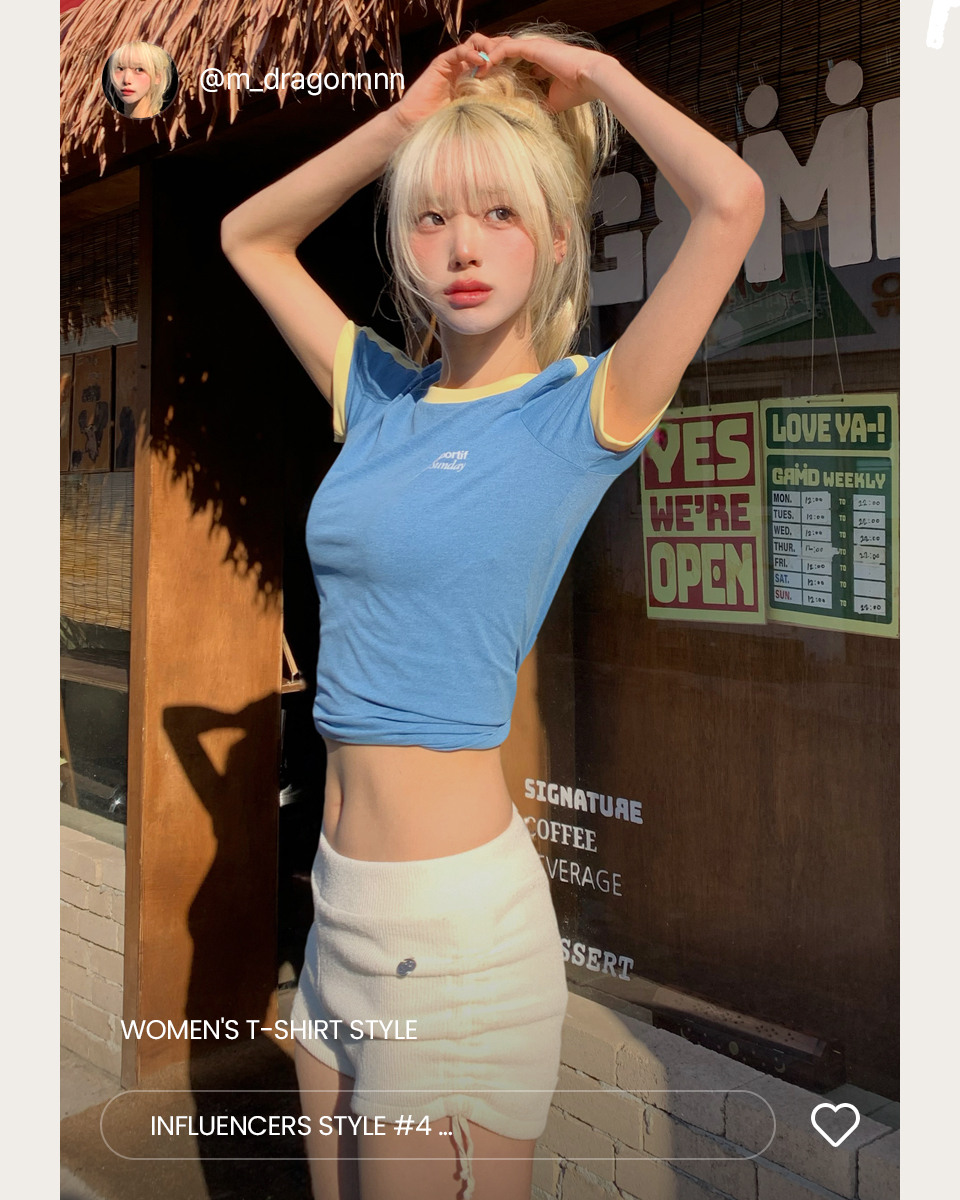The width and height of the screenshot is (960, 1200).
Task: Open m_dragonnnn's profile picture
Action: click(140, 80)
